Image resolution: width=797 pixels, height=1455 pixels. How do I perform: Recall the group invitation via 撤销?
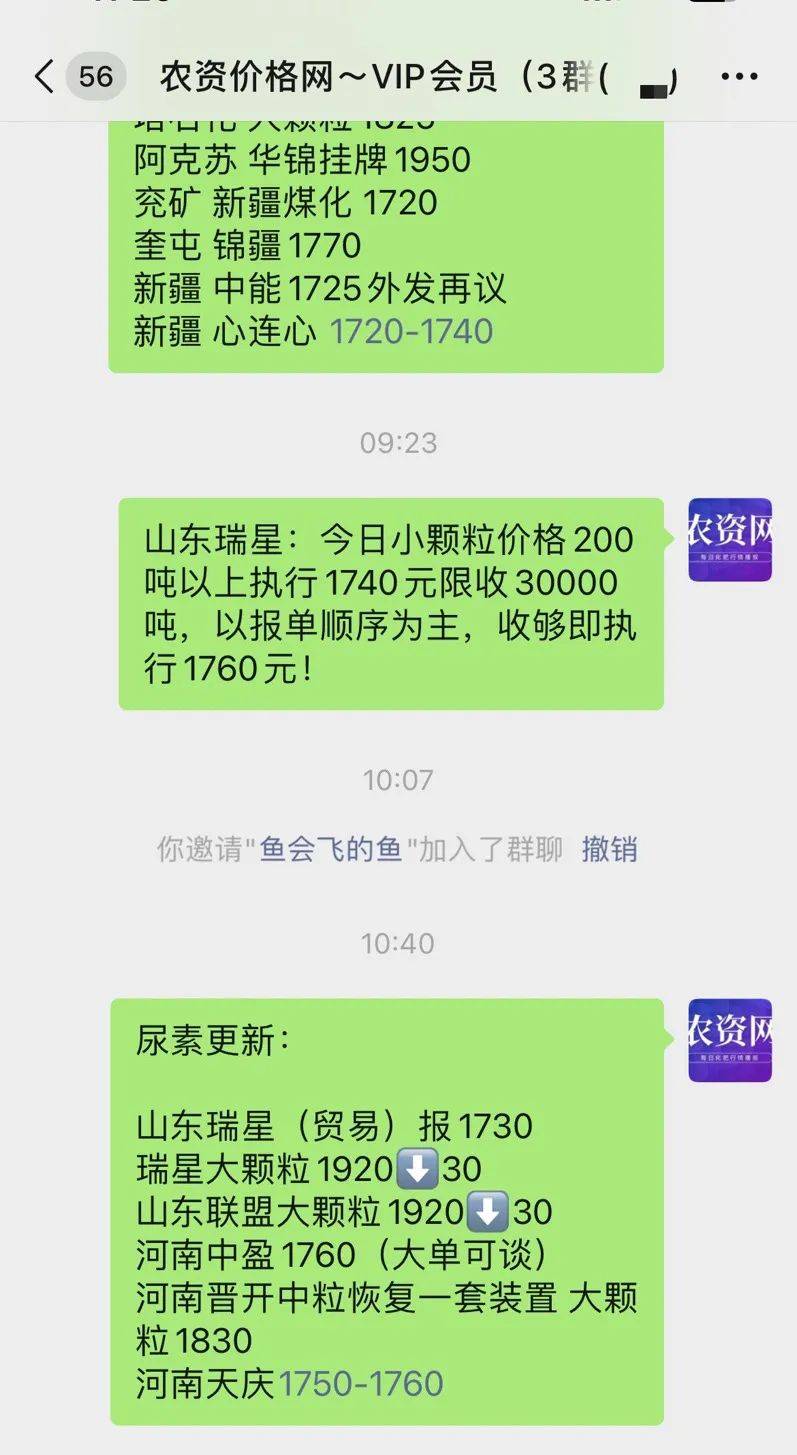pyautogui.click(x=609, y=848)
